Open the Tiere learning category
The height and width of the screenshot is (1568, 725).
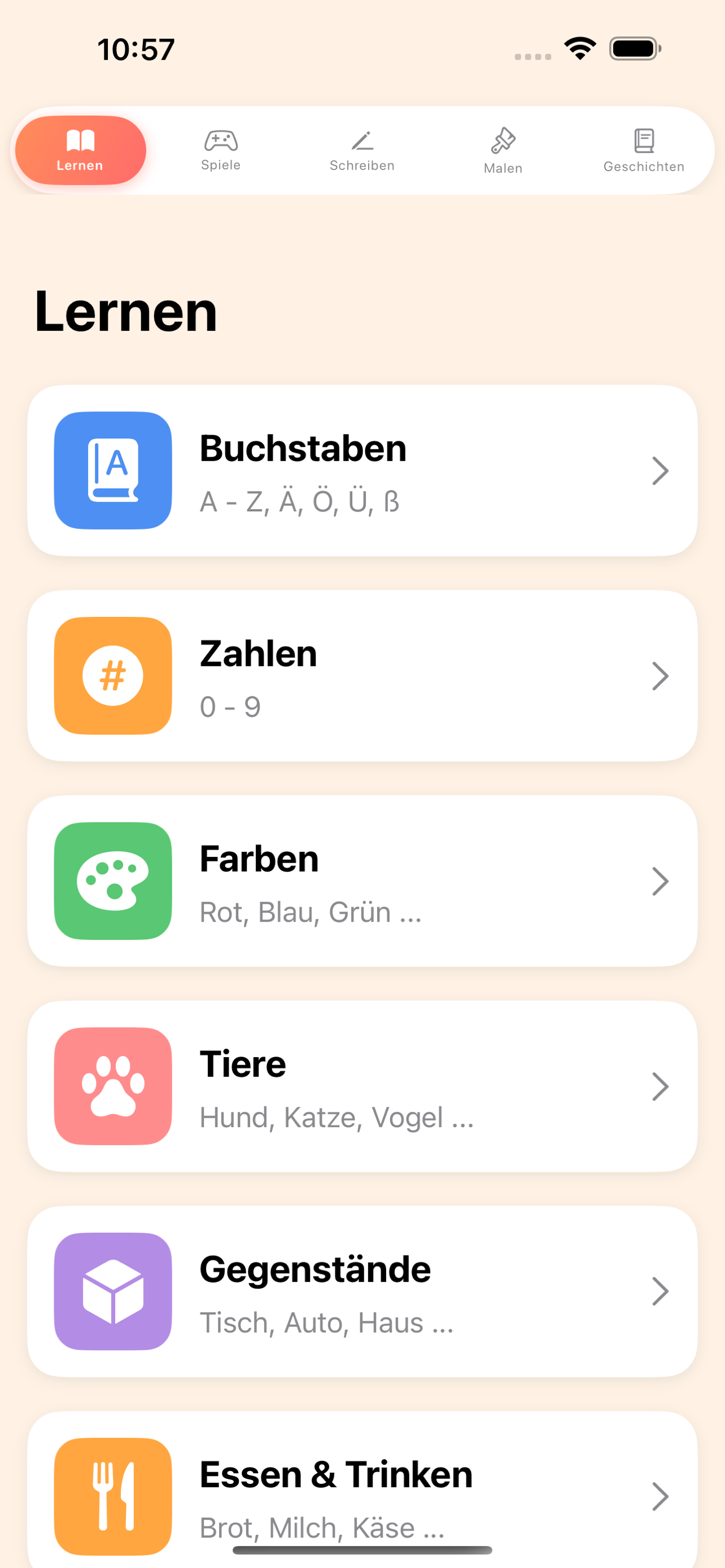point(362,1087)
